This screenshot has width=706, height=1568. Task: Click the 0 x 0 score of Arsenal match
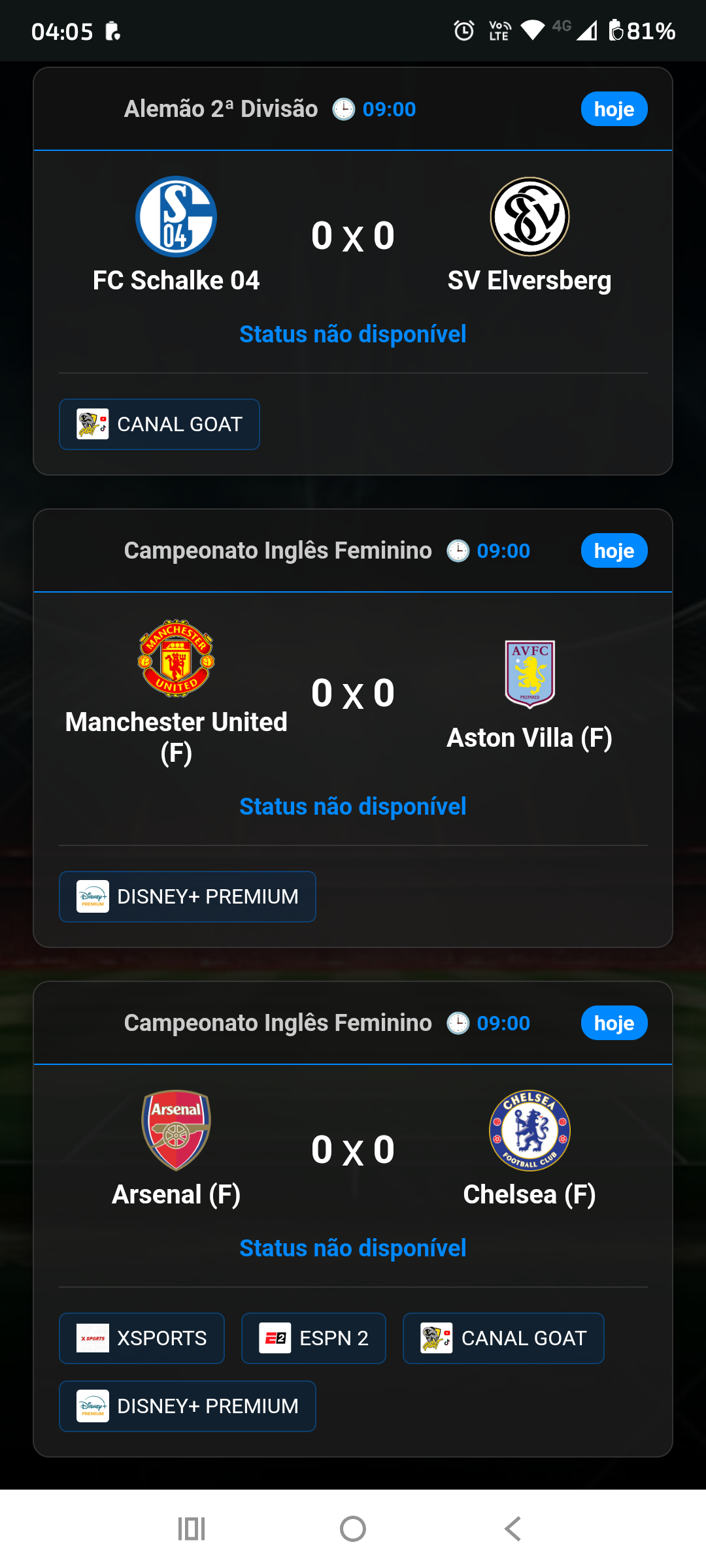(352, 1151)
